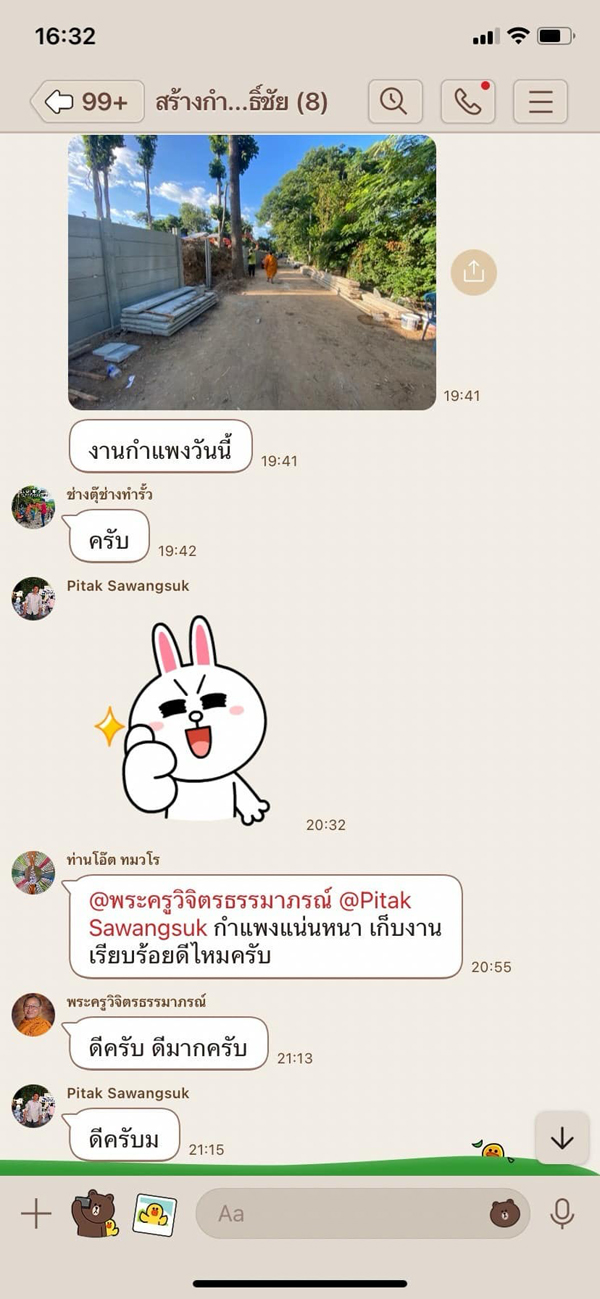Viewport: 600px width, 1299px height.
Task: Focus the Aa message input field
Action: pos(340,1214)
